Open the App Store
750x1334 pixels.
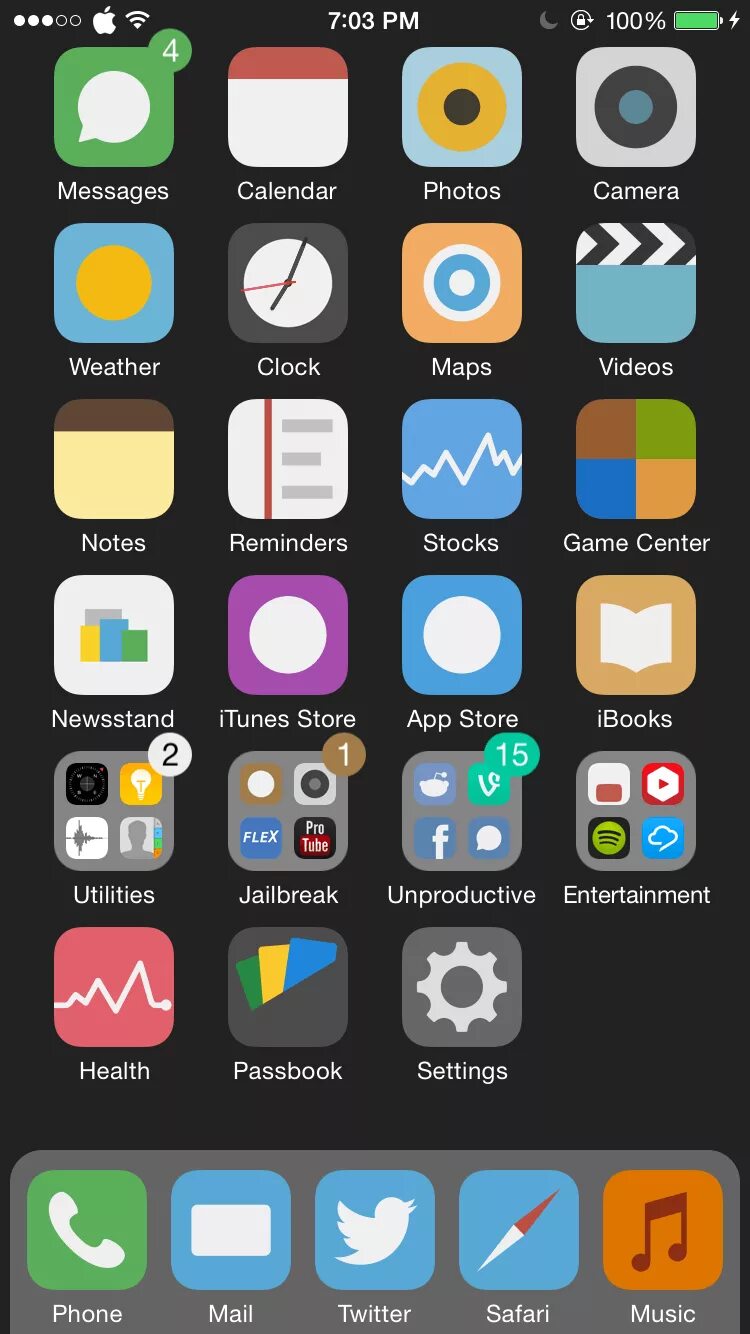pos(462,635)
